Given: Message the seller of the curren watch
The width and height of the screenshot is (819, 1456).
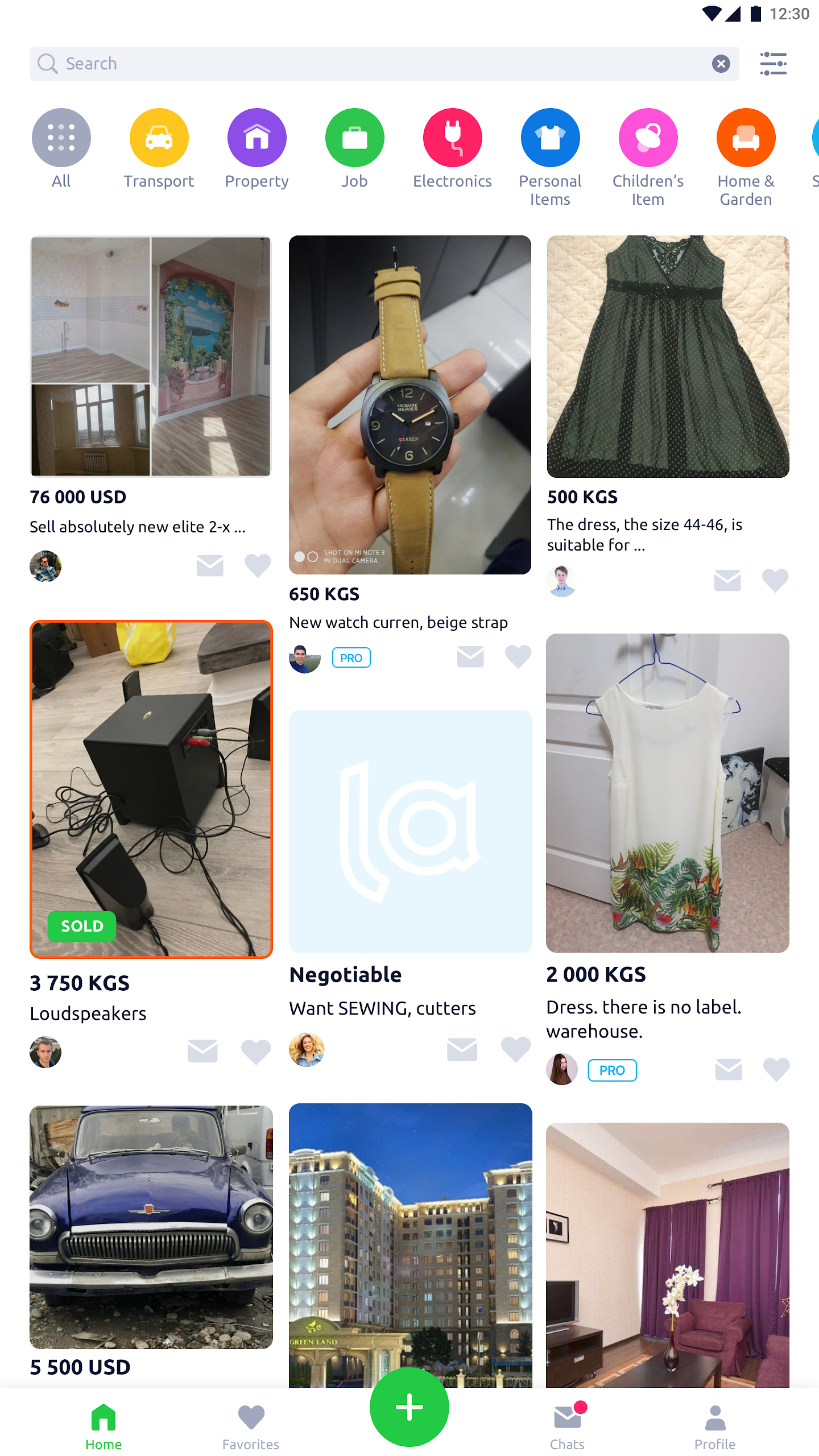Looking at the screenshot, I should pyautogui.click(x=470, y=657).
